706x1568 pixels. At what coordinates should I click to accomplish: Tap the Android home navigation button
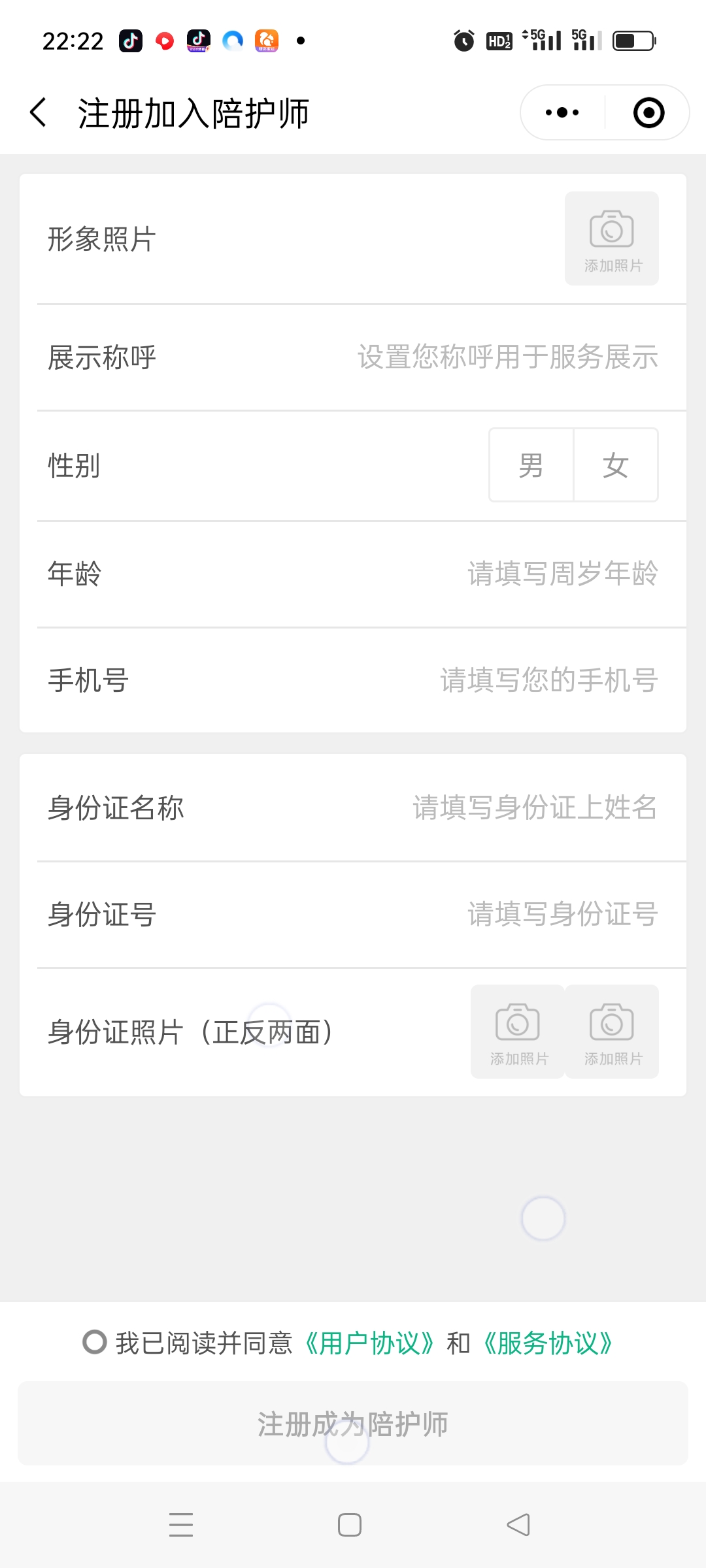click(350, 1525)
